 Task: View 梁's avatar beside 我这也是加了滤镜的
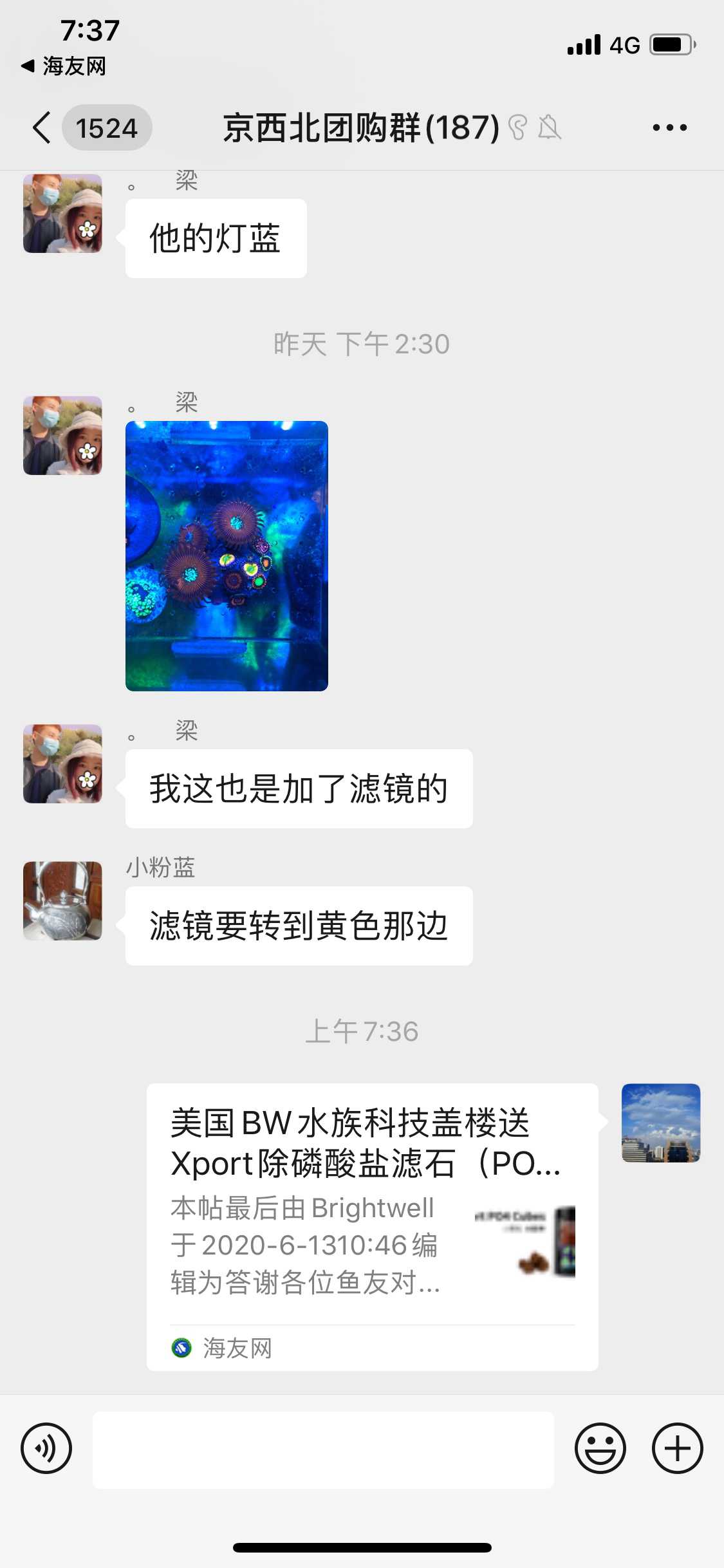click(62, 763)
